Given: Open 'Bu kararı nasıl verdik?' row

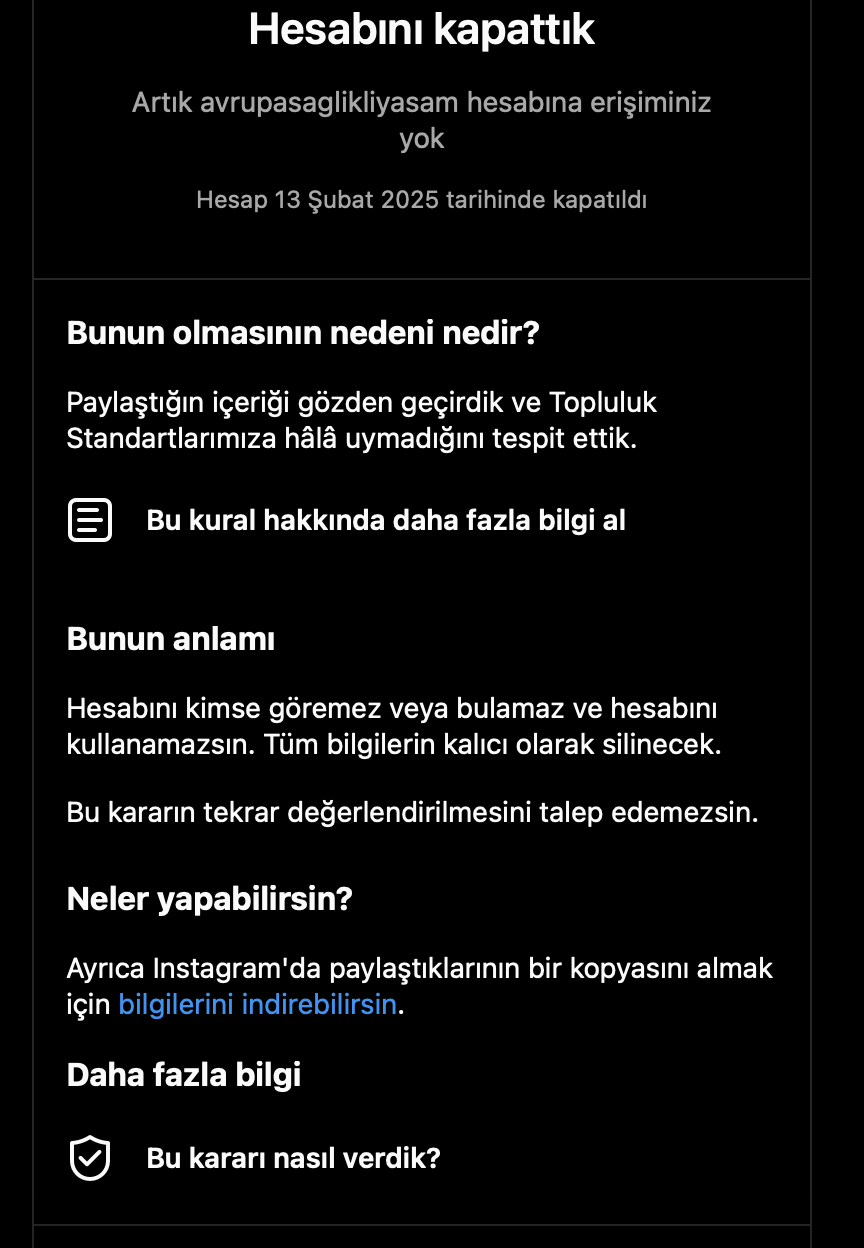Looking at the screenshot, I should [x=255, y=1158].
